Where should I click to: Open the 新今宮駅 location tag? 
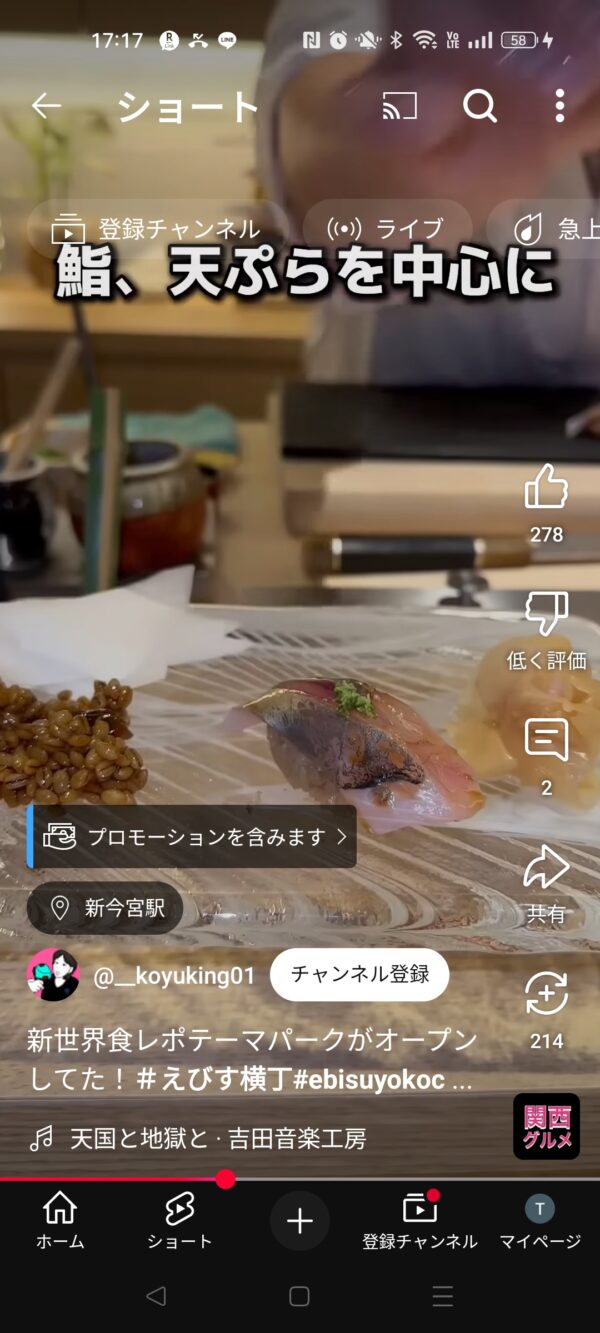pos(106,908)
